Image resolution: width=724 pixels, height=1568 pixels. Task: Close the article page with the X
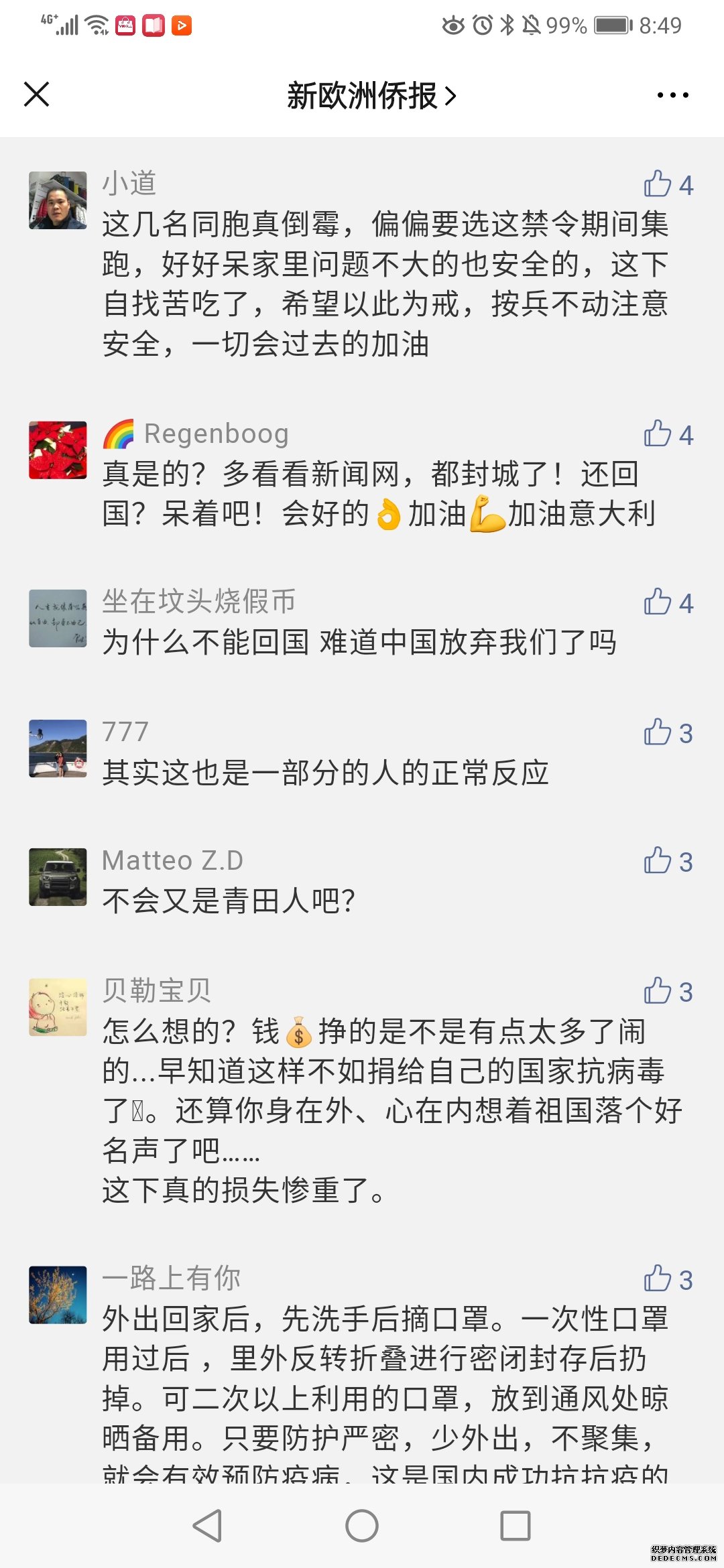[36, 94]
